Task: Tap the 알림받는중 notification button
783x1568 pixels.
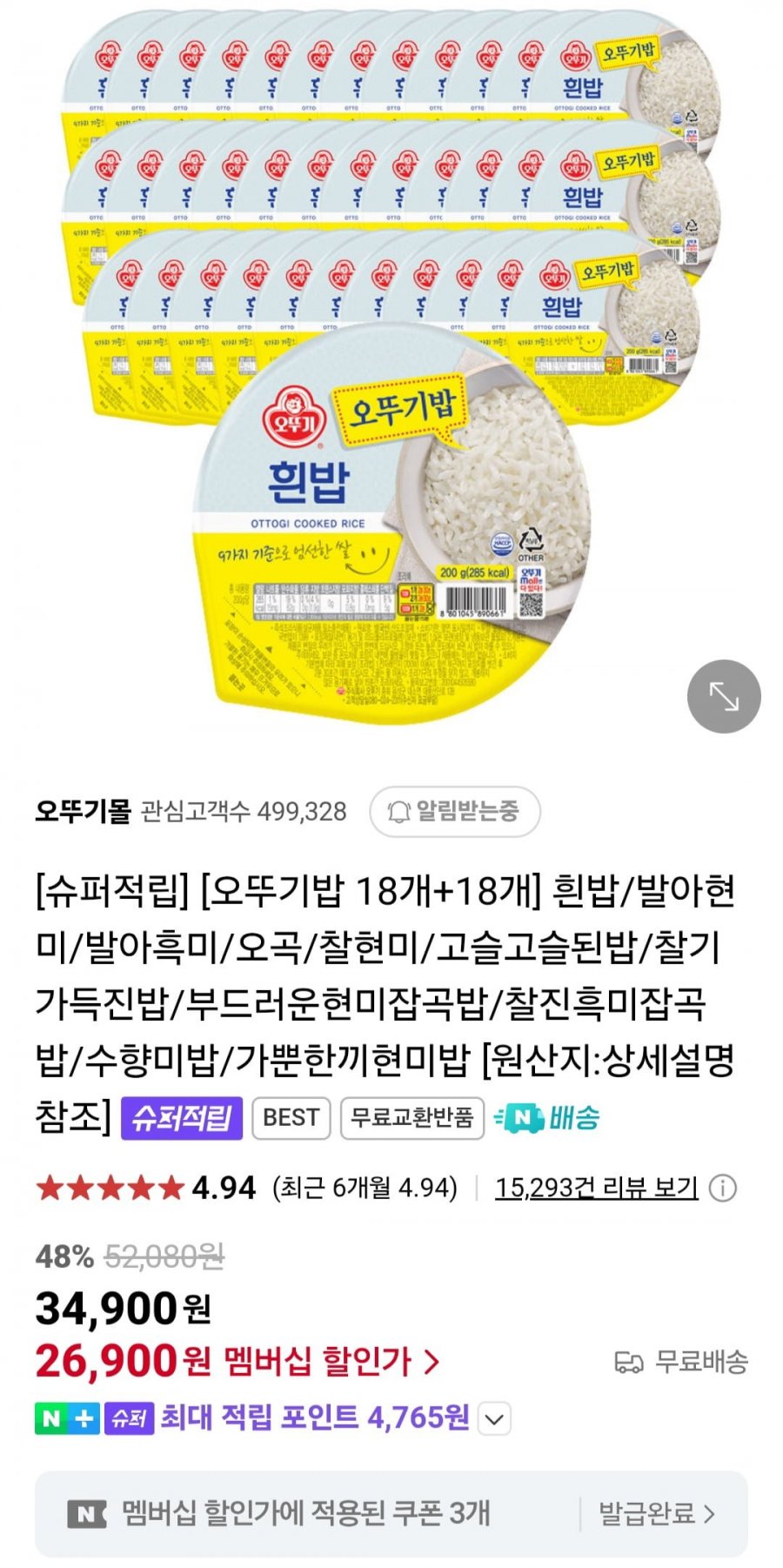Action: click(x=454, y=812)
